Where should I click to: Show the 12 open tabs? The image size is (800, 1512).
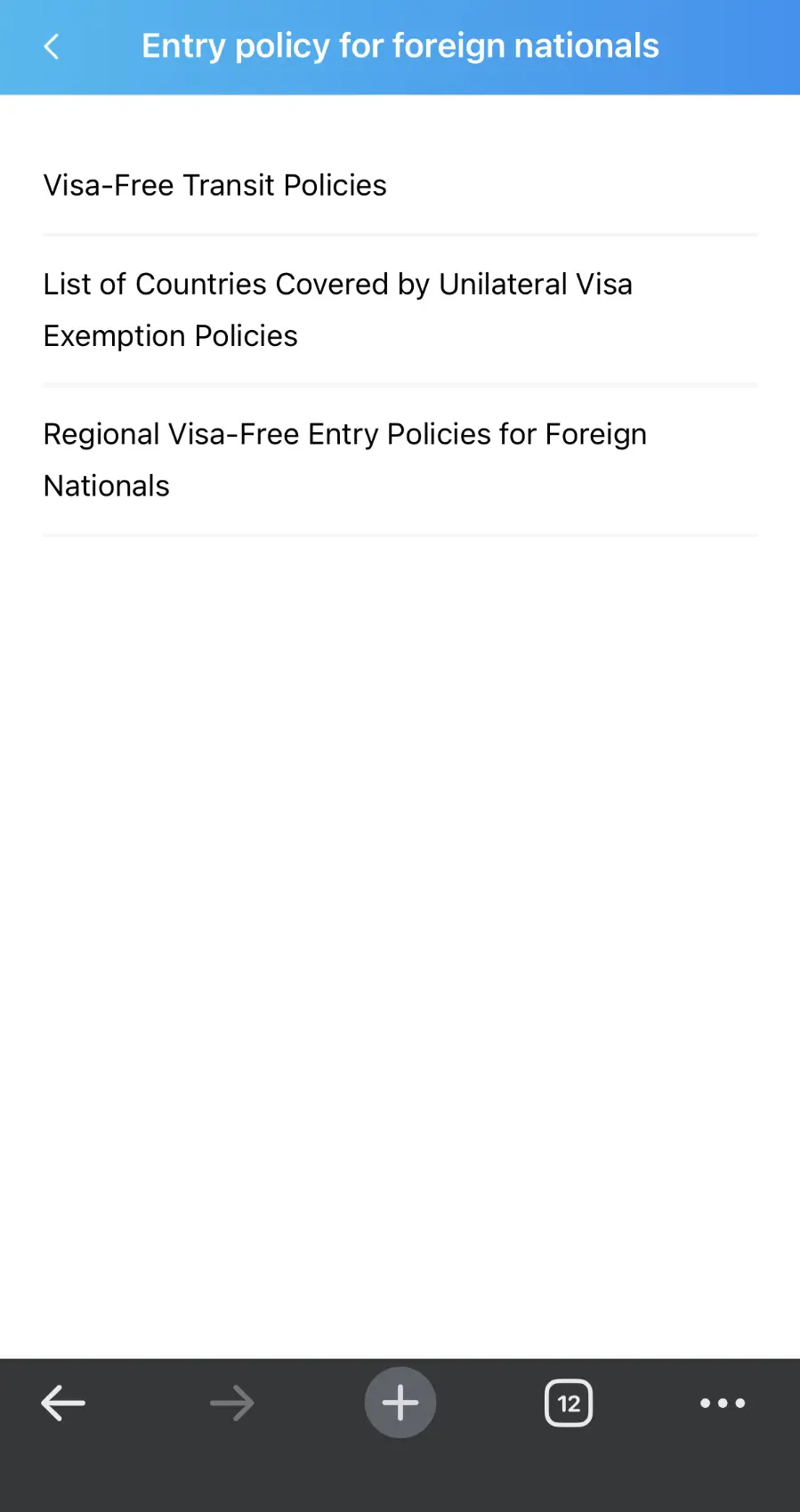[x=569, y=1403]
